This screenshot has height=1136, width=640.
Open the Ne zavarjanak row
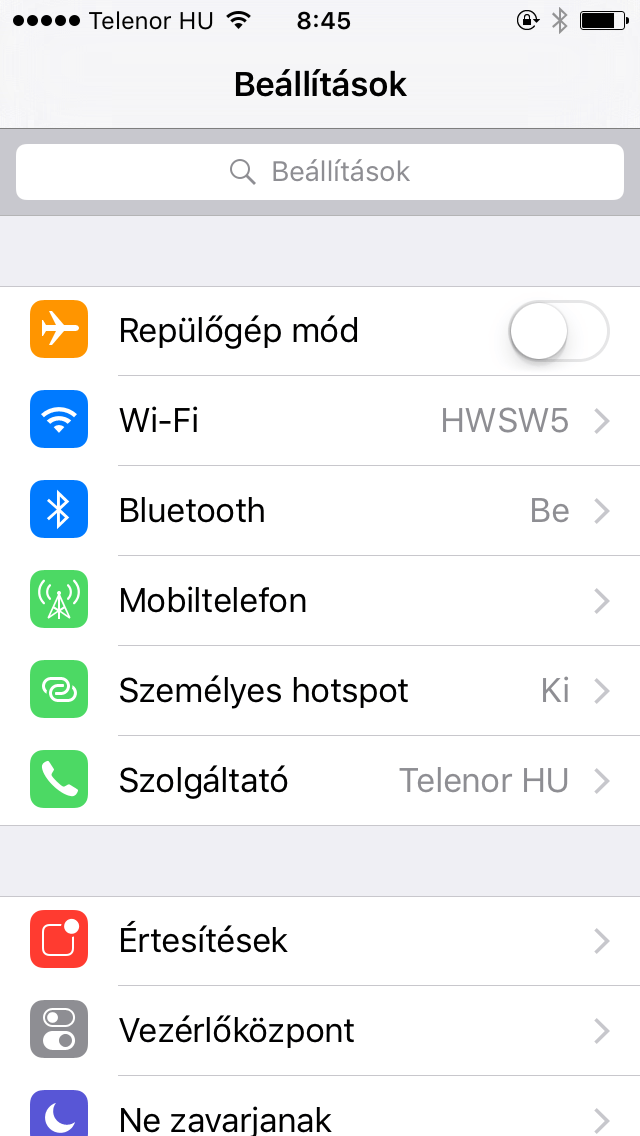(320, 1106)
